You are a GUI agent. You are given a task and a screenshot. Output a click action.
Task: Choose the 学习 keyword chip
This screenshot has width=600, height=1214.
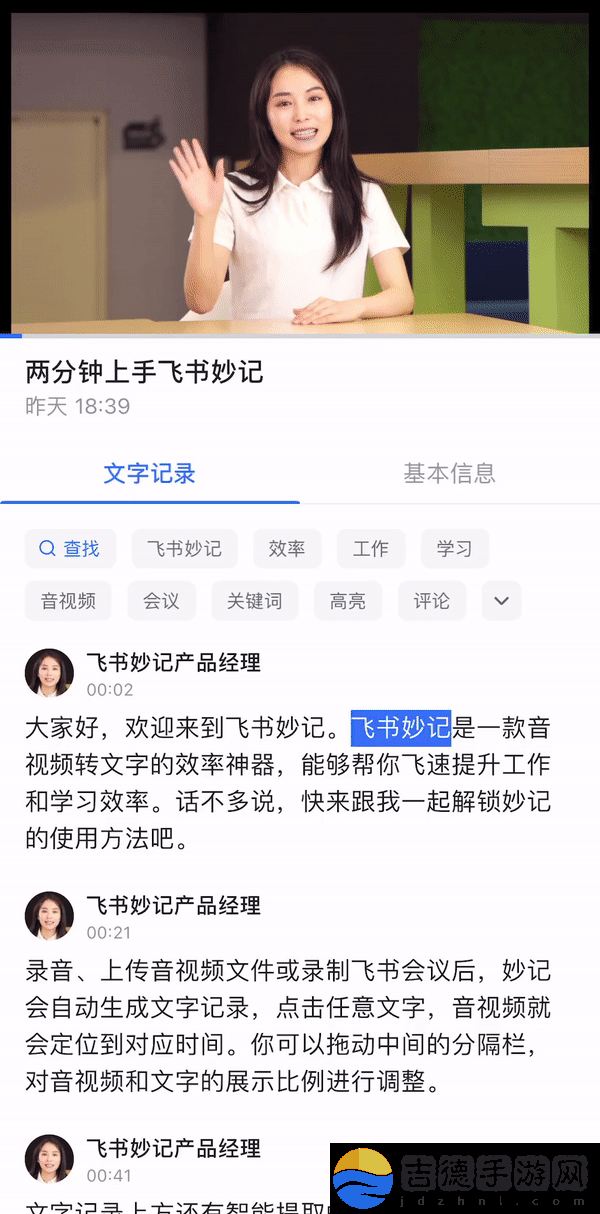(454, 548)
